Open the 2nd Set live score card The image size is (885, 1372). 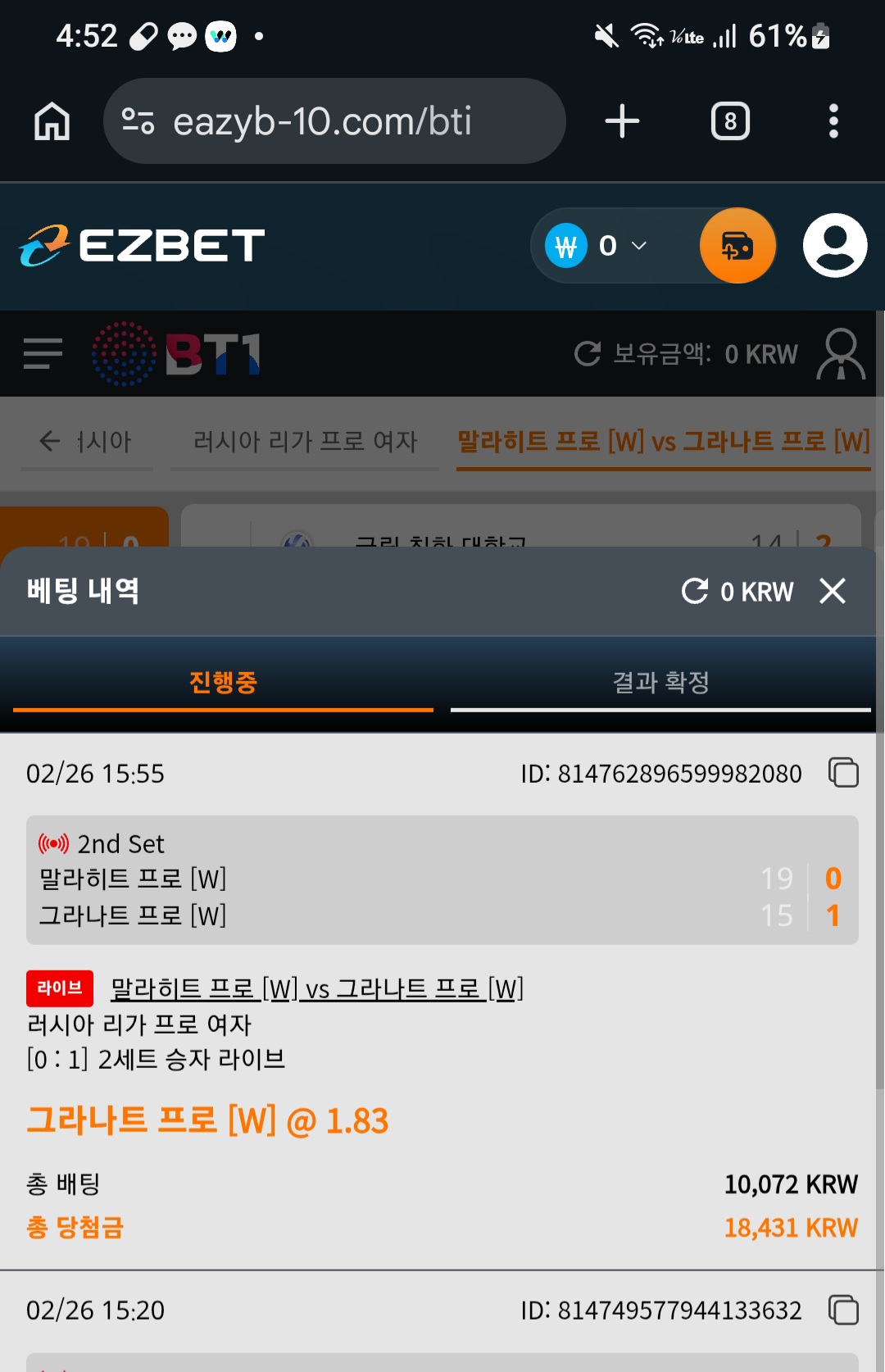point(442,879)
